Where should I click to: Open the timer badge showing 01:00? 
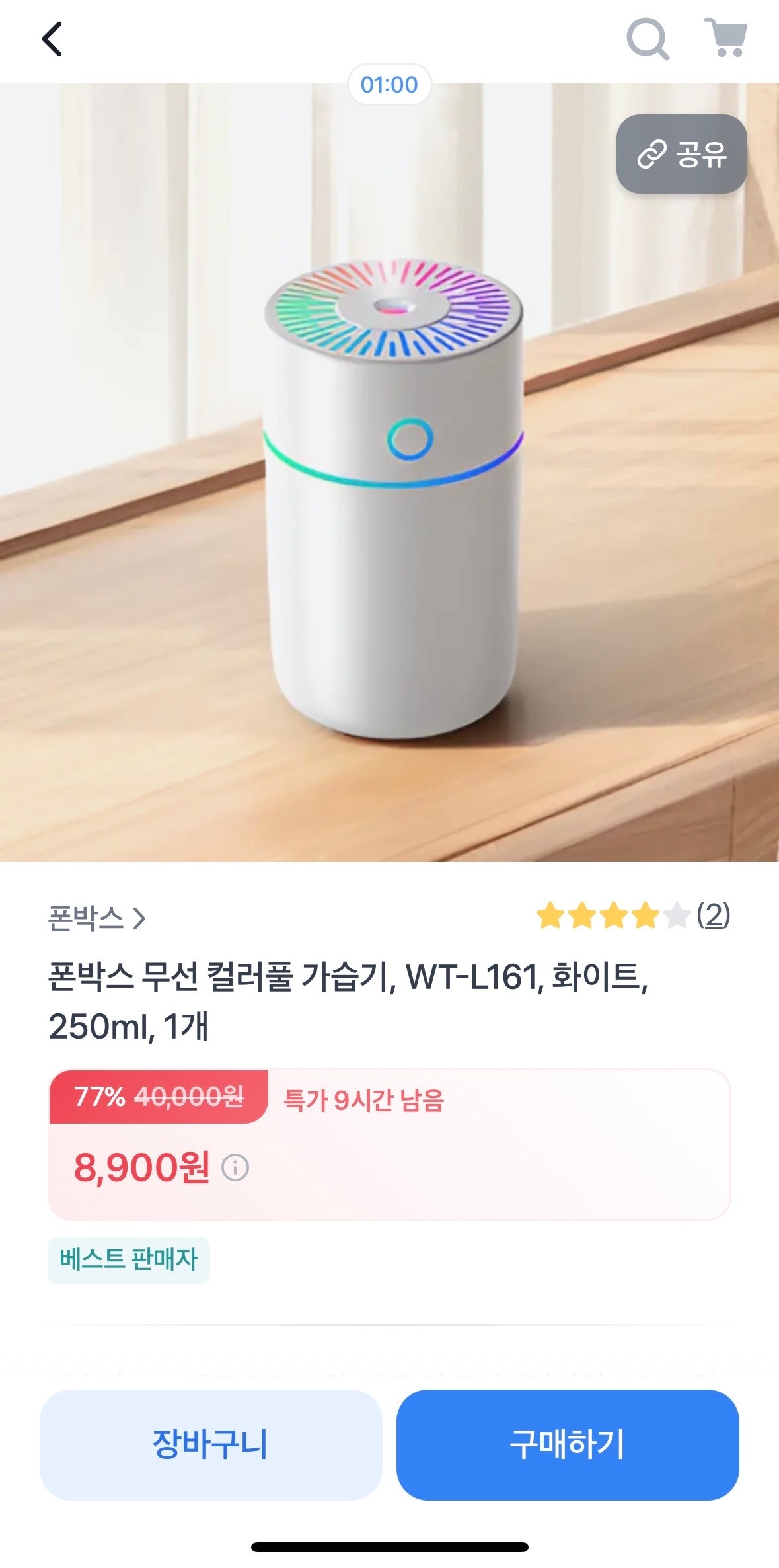click(x=389, y=85)
